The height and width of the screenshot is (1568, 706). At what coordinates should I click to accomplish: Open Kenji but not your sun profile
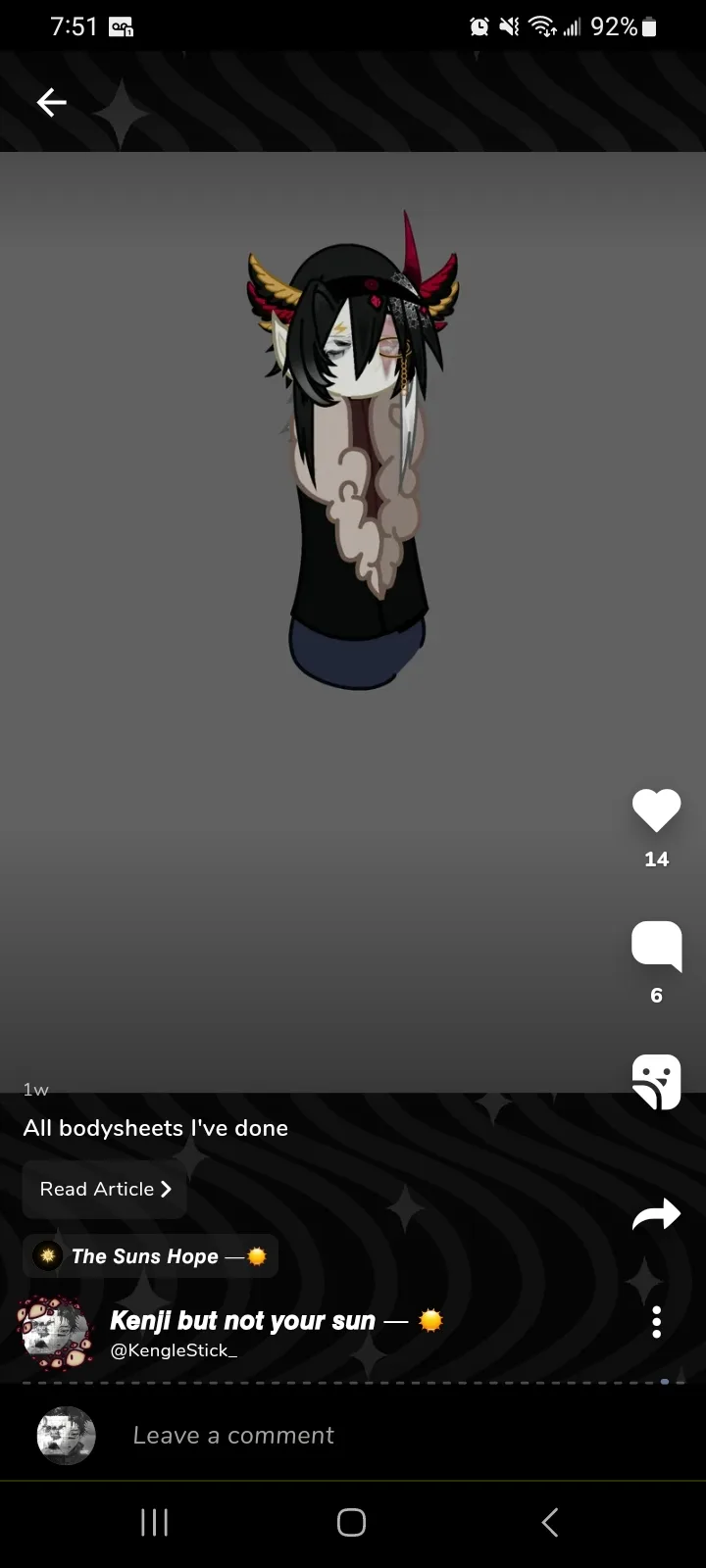(242, 1321)
